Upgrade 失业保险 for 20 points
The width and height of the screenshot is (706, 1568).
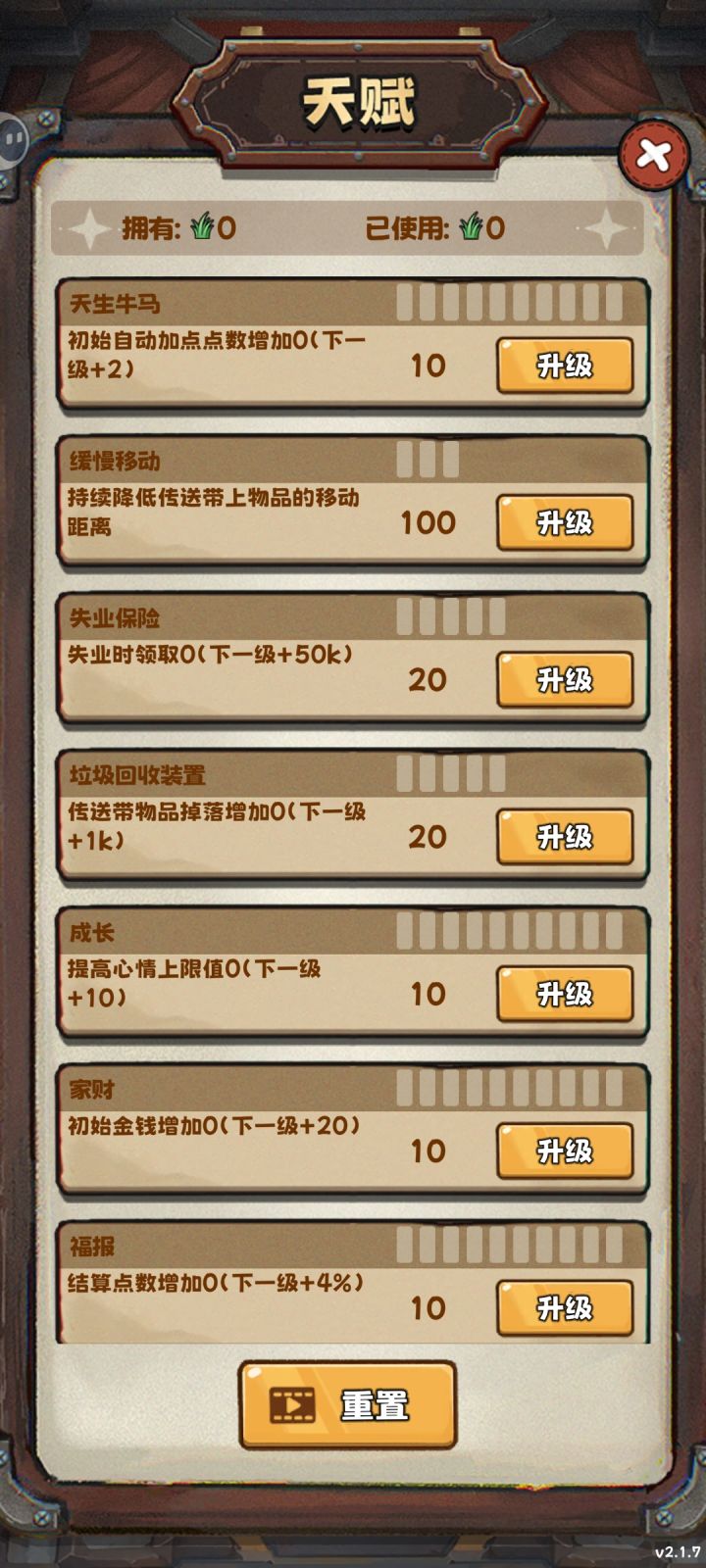coord(564,677)
